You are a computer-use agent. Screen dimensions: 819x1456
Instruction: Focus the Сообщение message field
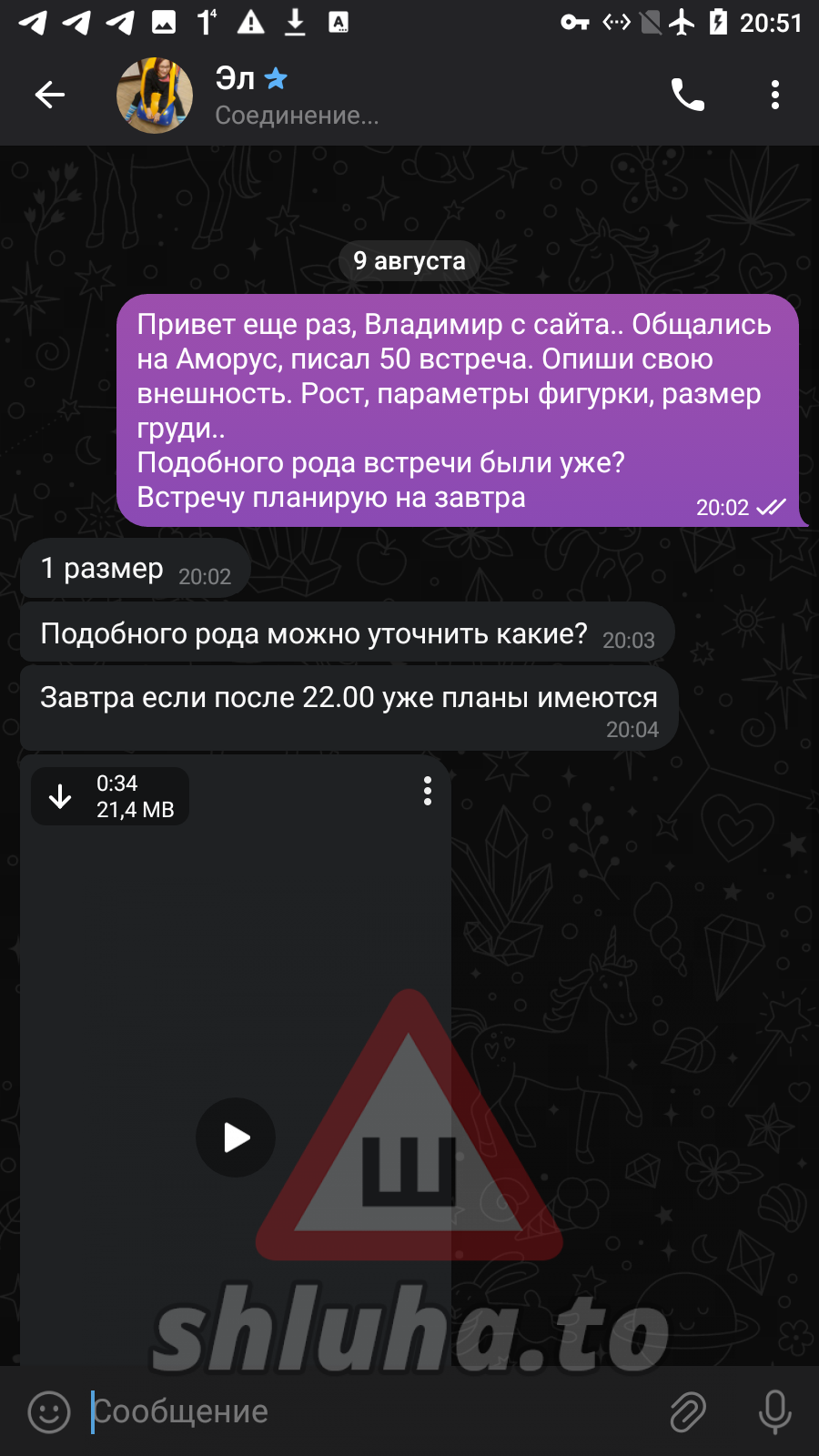[364, 1411]
